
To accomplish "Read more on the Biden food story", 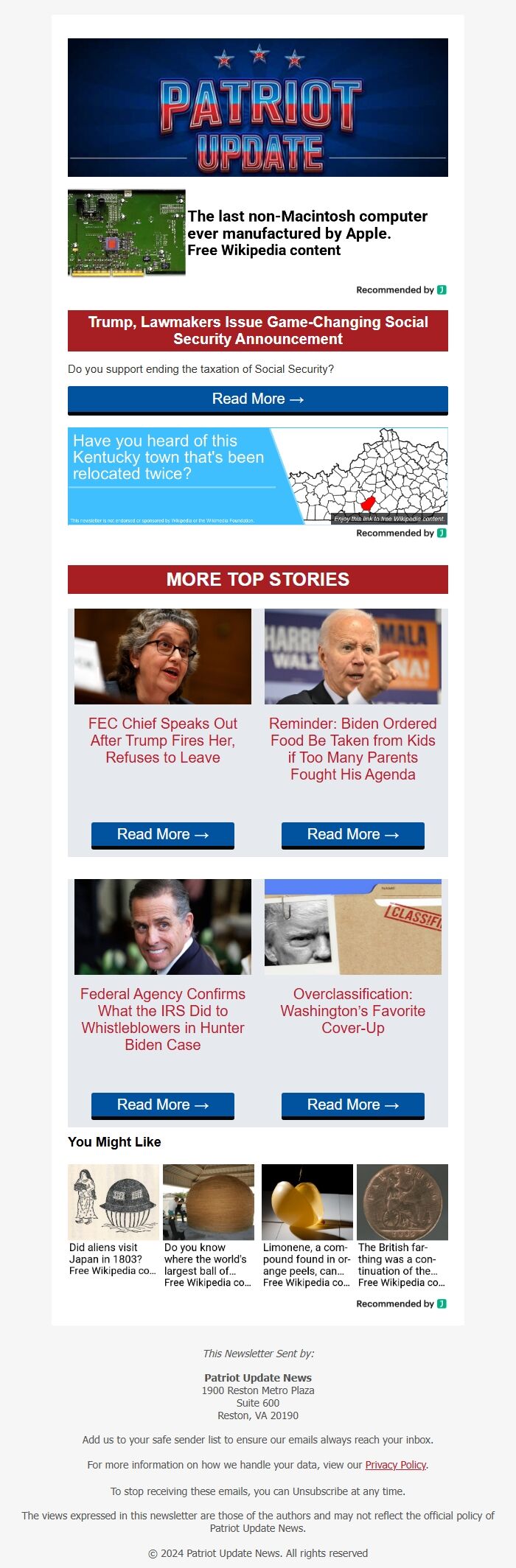I will click(x=352, y=835).
